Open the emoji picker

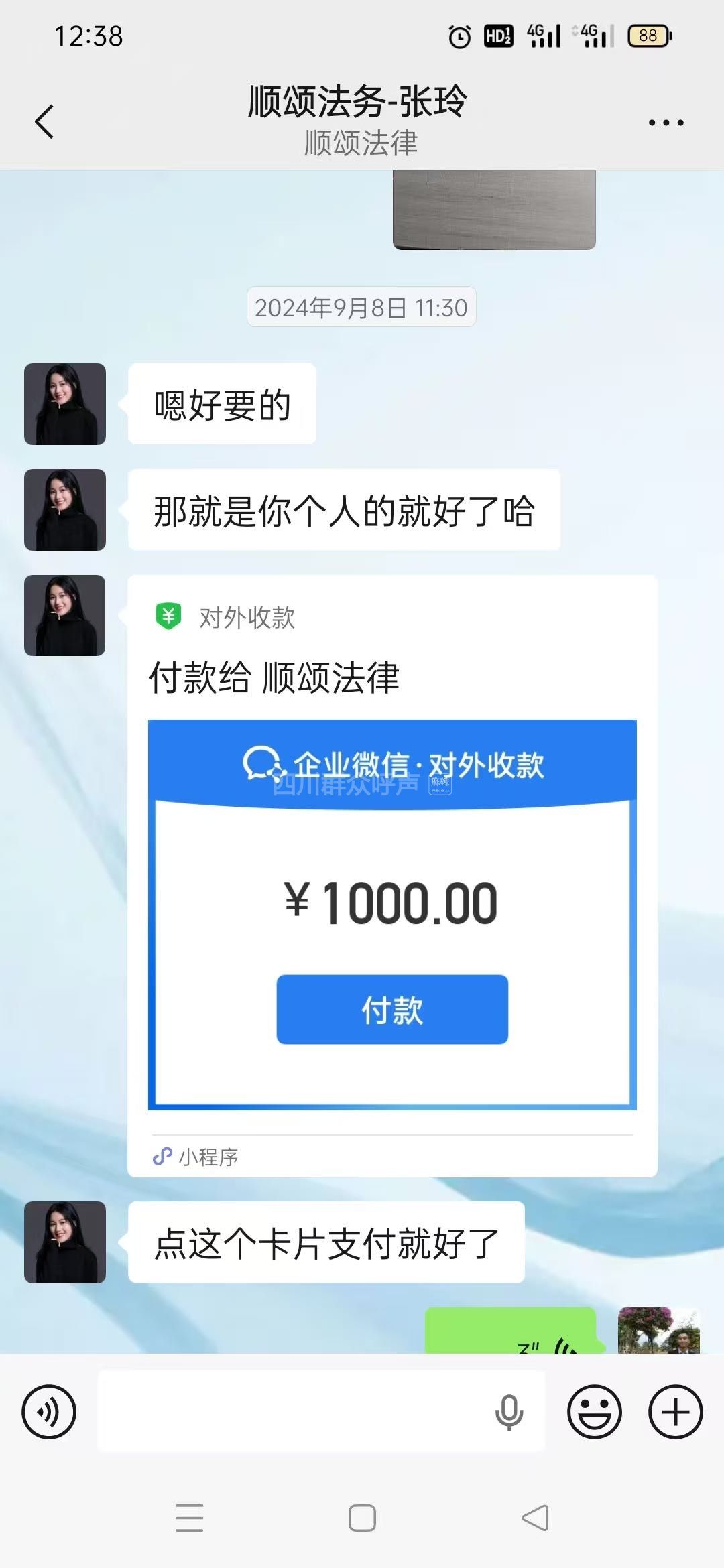tap(594, 1412)
